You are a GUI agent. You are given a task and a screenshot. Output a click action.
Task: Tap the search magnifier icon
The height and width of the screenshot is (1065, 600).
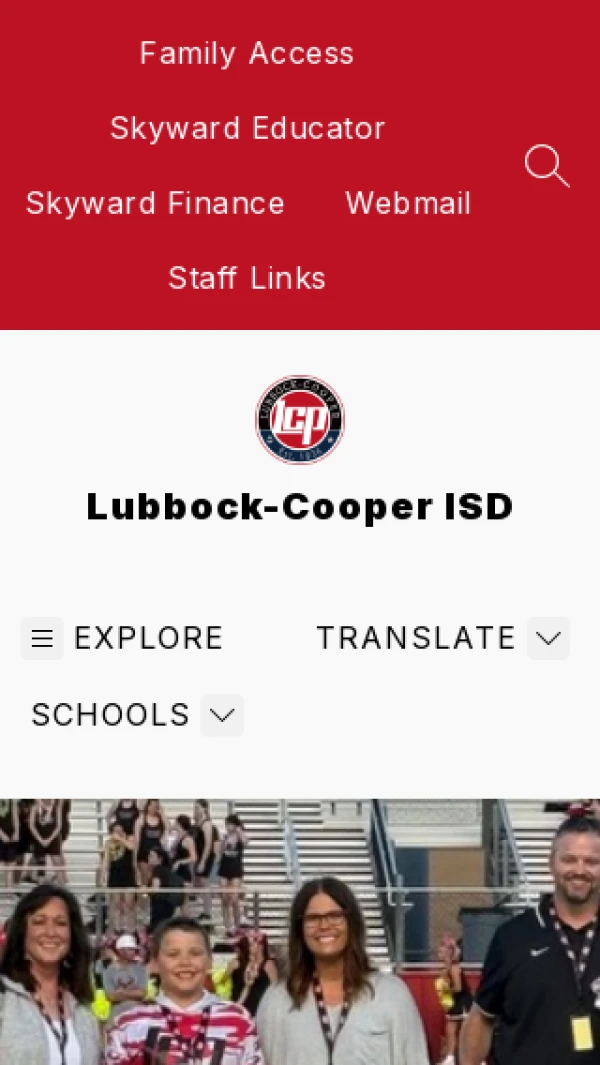click(x=546, y=166)
